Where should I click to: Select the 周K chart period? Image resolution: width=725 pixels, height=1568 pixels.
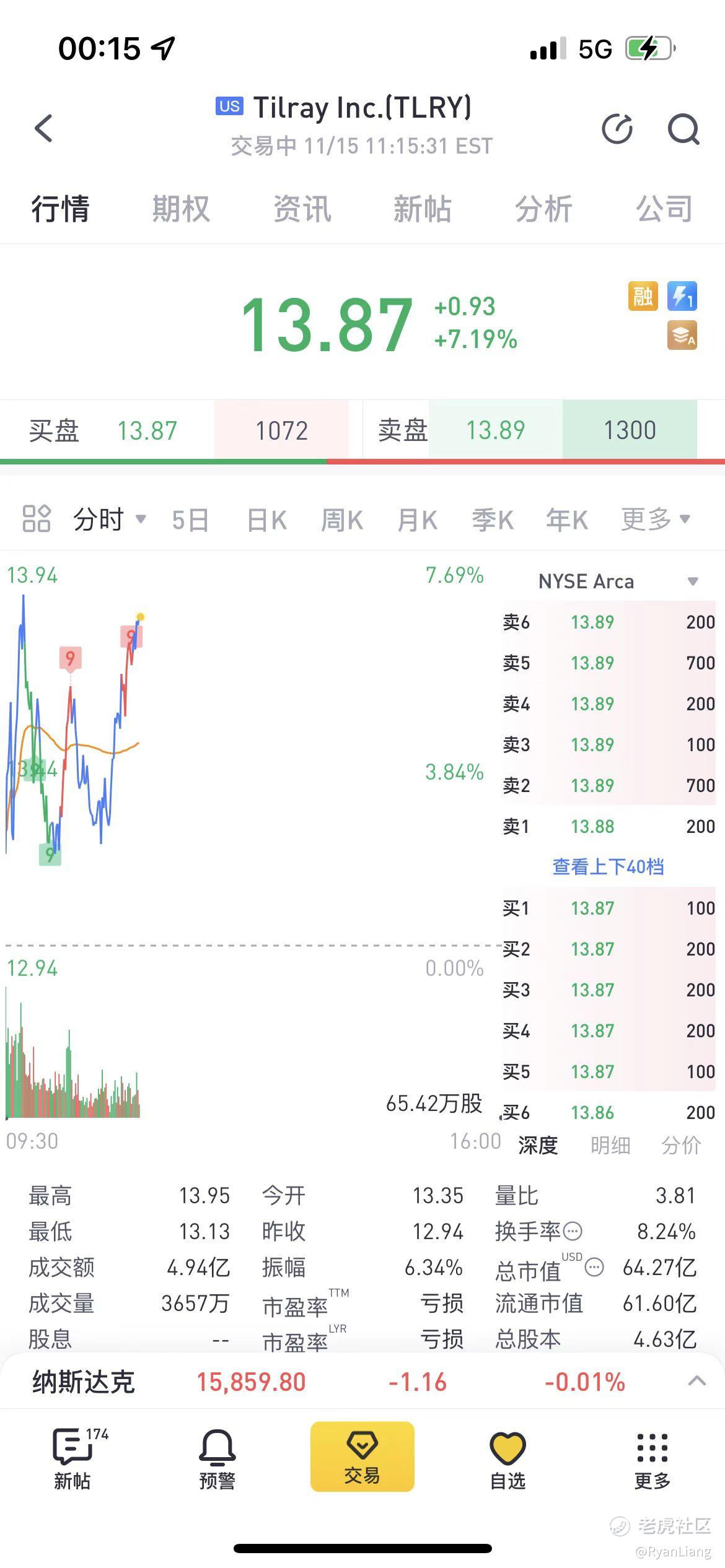click(x=341, y=520)
